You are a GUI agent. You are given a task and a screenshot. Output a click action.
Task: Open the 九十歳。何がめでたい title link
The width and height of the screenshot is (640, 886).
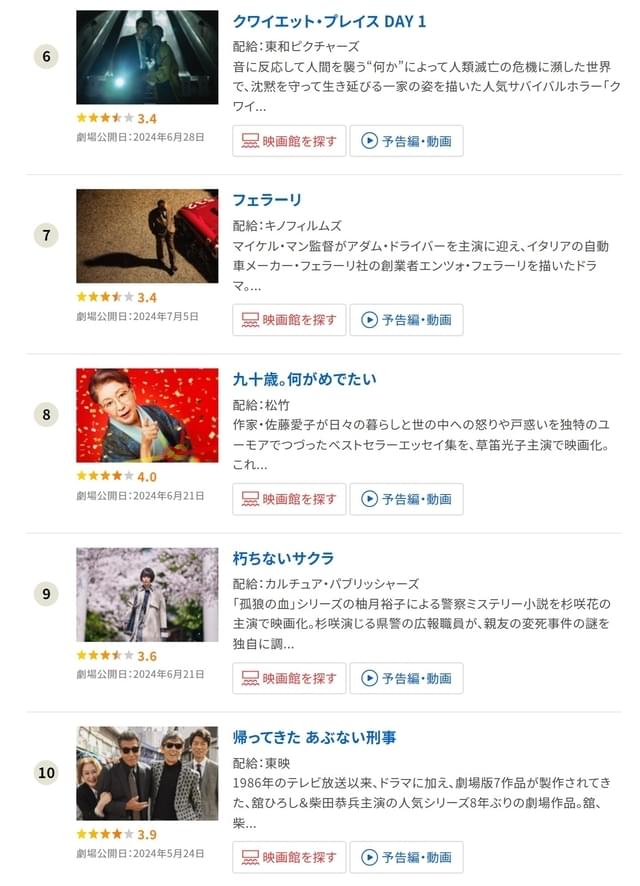coord(304,379)
